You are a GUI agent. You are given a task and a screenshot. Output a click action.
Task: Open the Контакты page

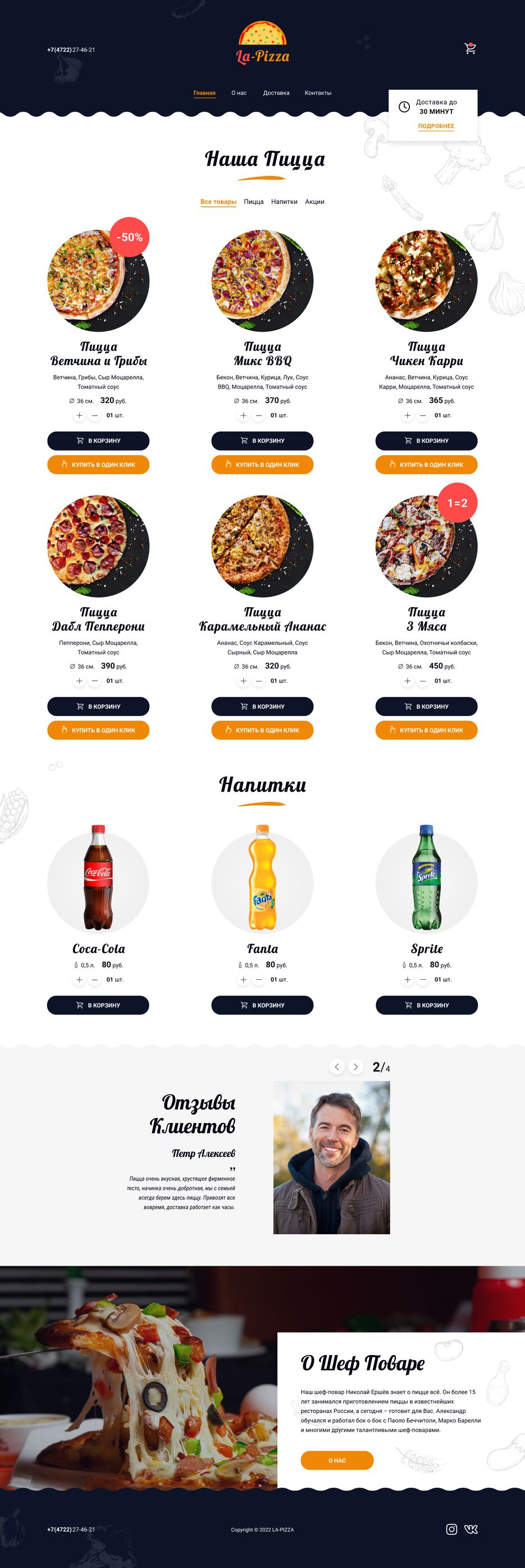coord(318,93)
